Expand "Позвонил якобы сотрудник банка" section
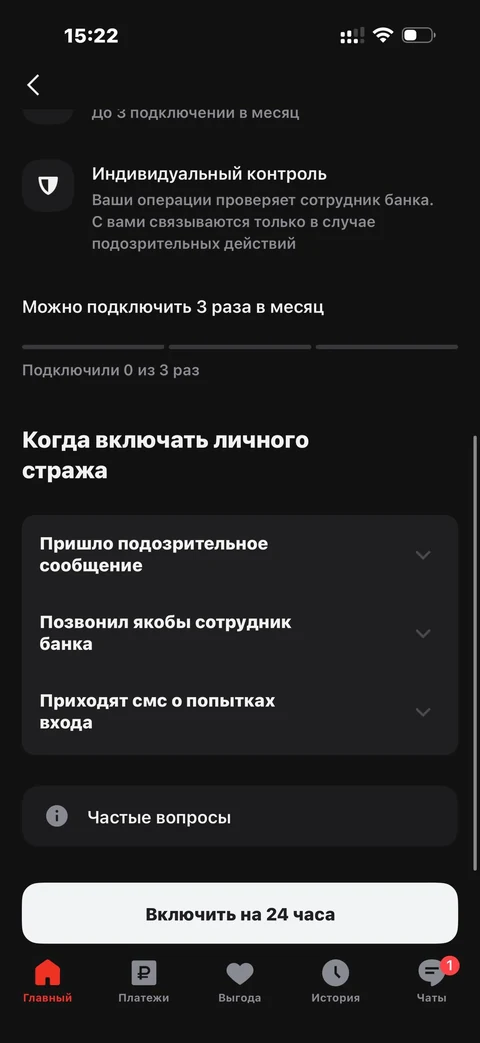 [240, 633]
